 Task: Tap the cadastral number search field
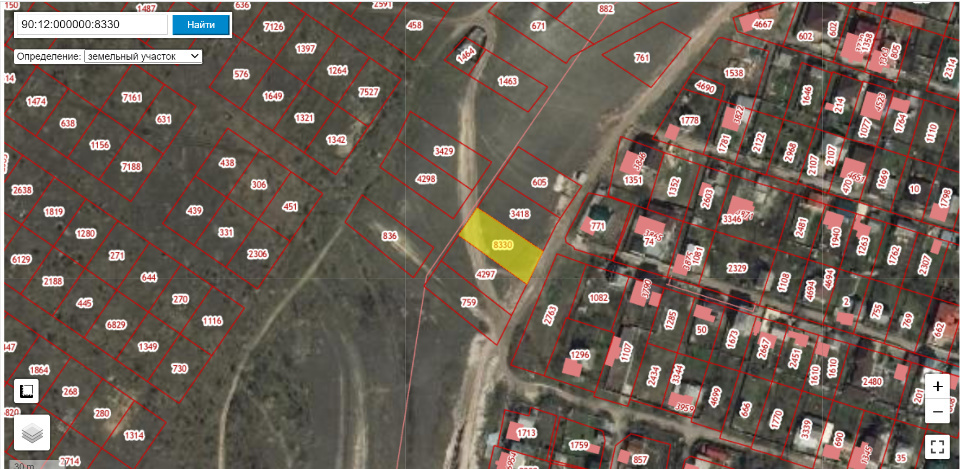(90, 24)
